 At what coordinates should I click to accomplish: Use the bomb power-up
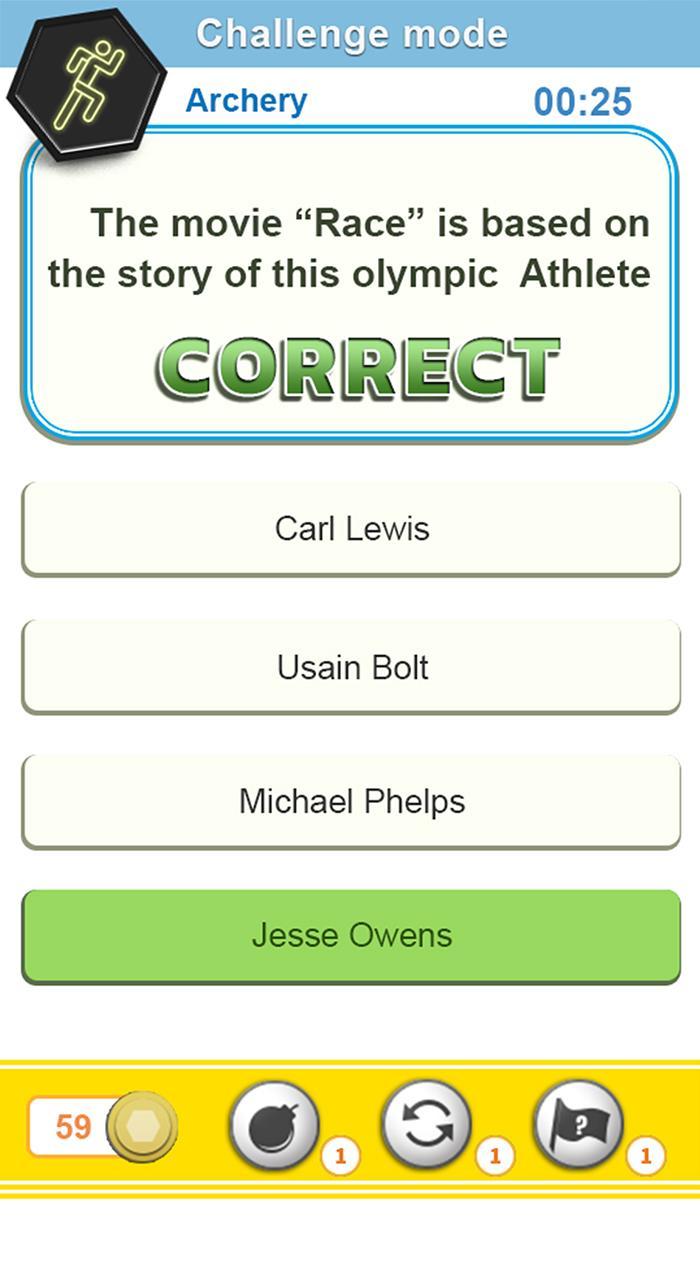[x=274, y=1127]
